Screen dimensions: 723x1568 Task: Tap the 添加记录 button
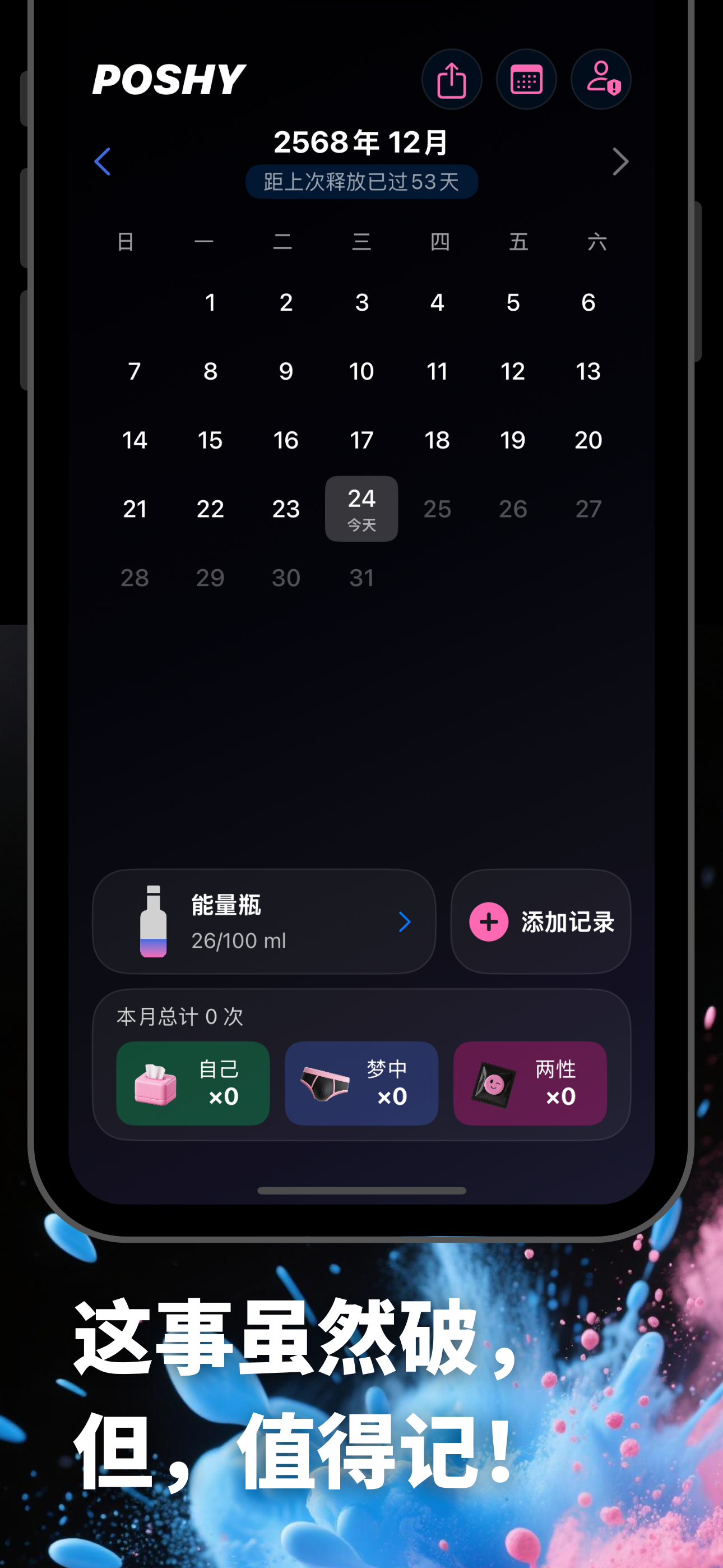[x=540, y=921]
